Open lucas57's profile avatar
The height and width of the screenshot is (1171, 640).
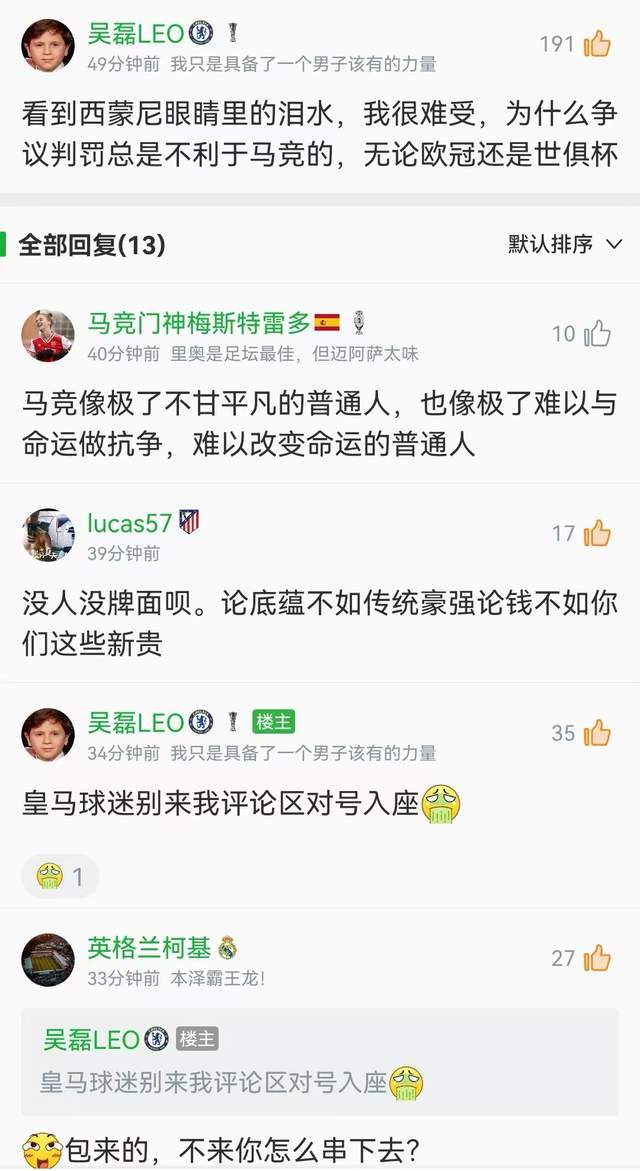click(48, 535)
